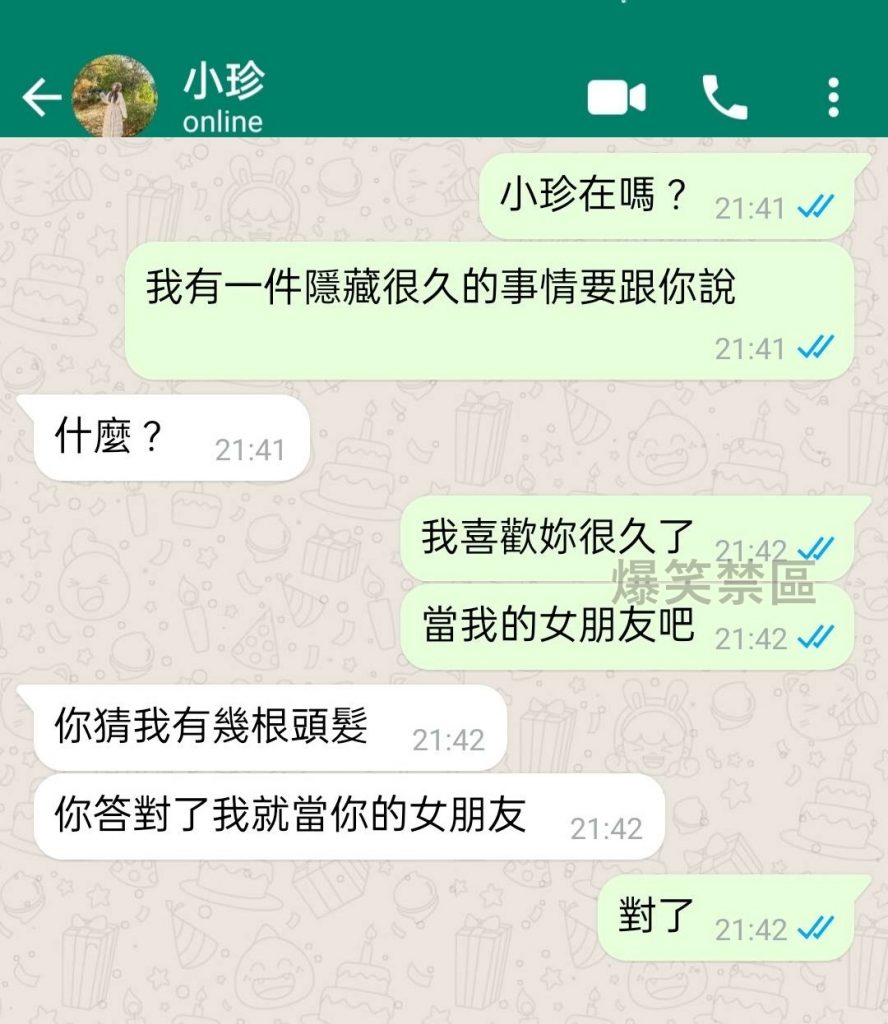Start a video call with 小珍
The image size is (888, 1024).
click(615, 98)
